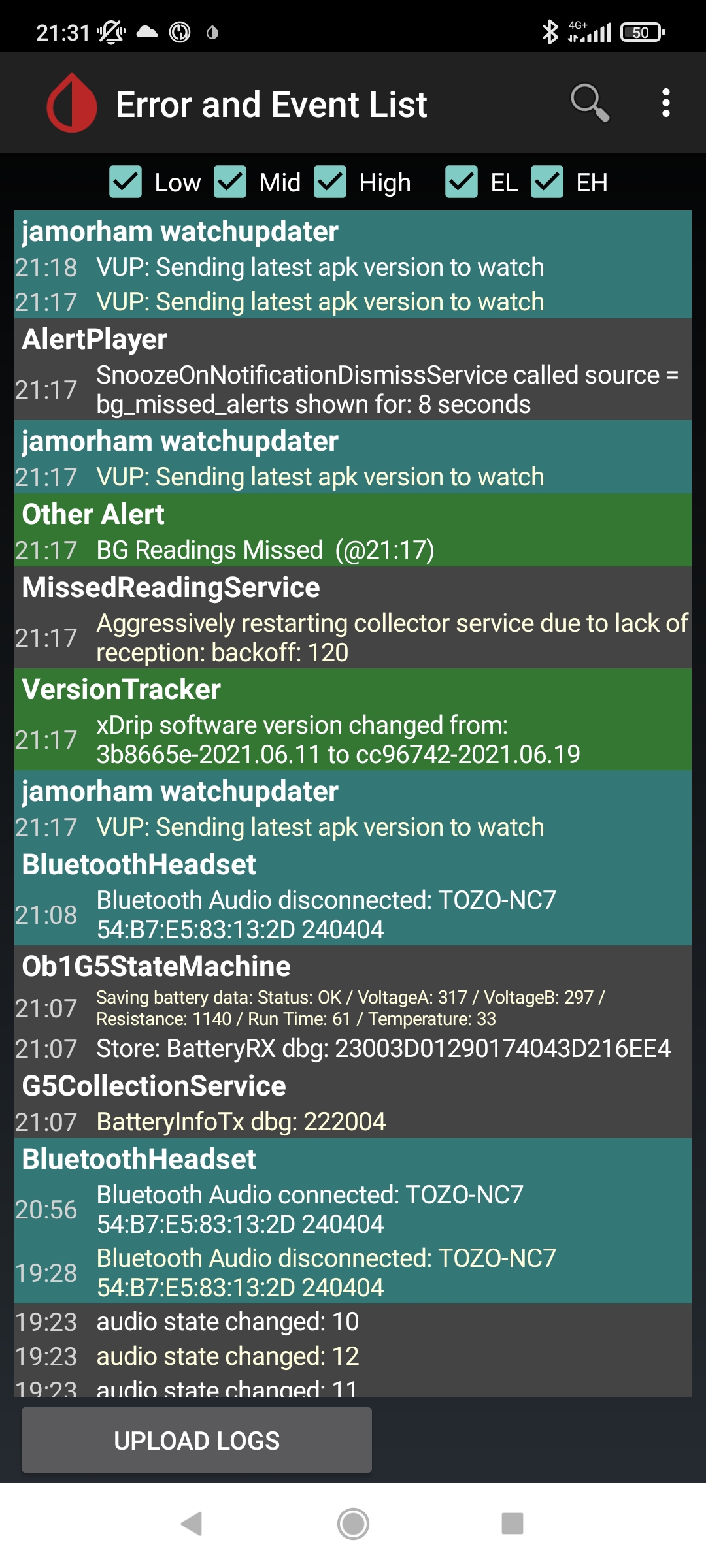
Task: Toggle the High filter checkbox
Action: tap(330, 182)
